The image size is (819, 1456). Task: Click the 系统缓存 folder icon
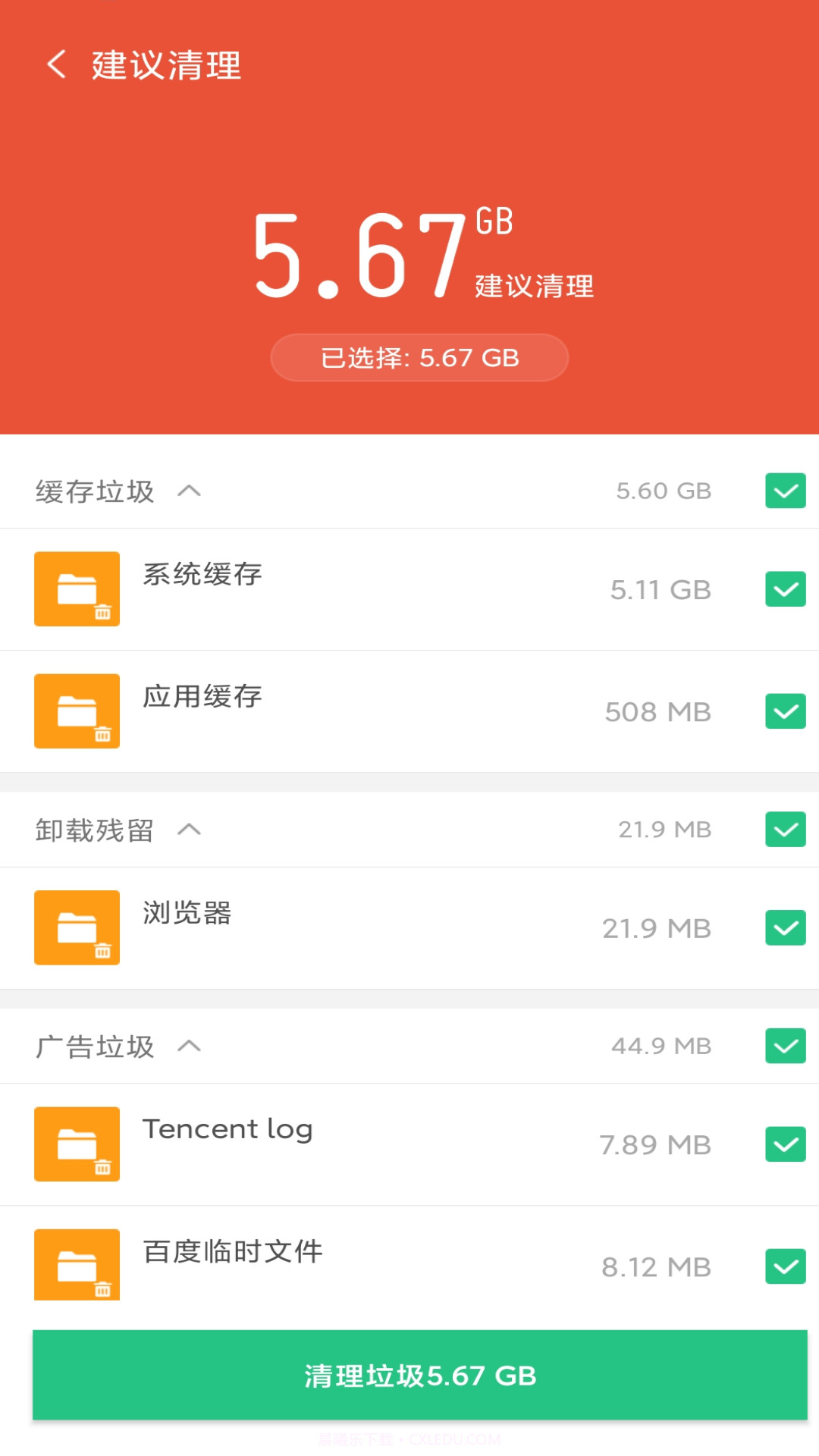(76, 589)
